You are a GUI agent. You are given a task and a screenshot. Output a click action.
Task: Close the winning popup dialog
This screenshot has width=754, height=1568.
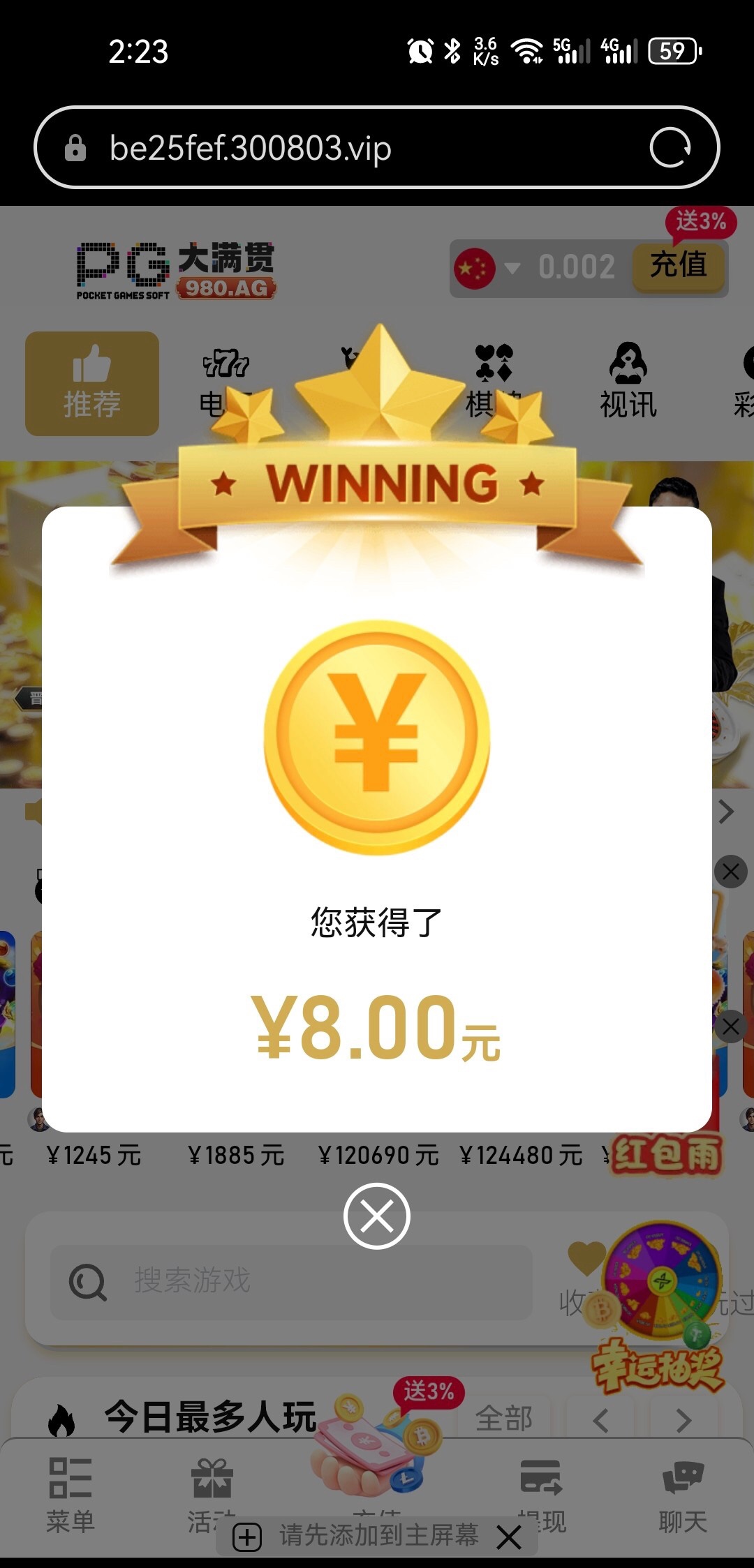376,1216
